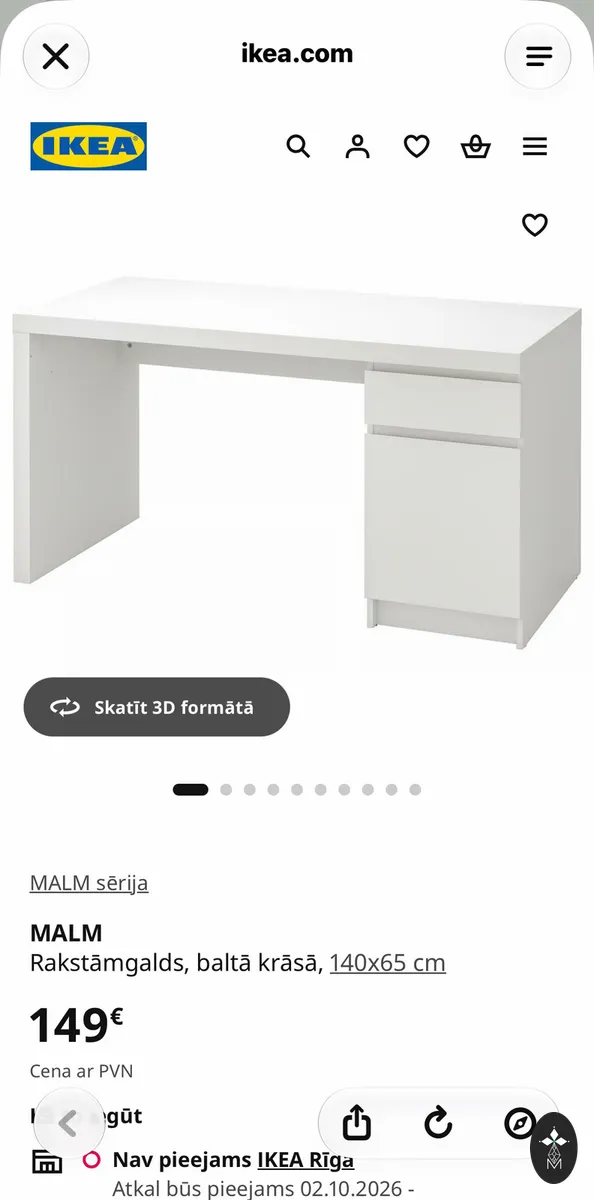Open the shopping basket
The image size is (594, 1200).
(x=475, y=147)
